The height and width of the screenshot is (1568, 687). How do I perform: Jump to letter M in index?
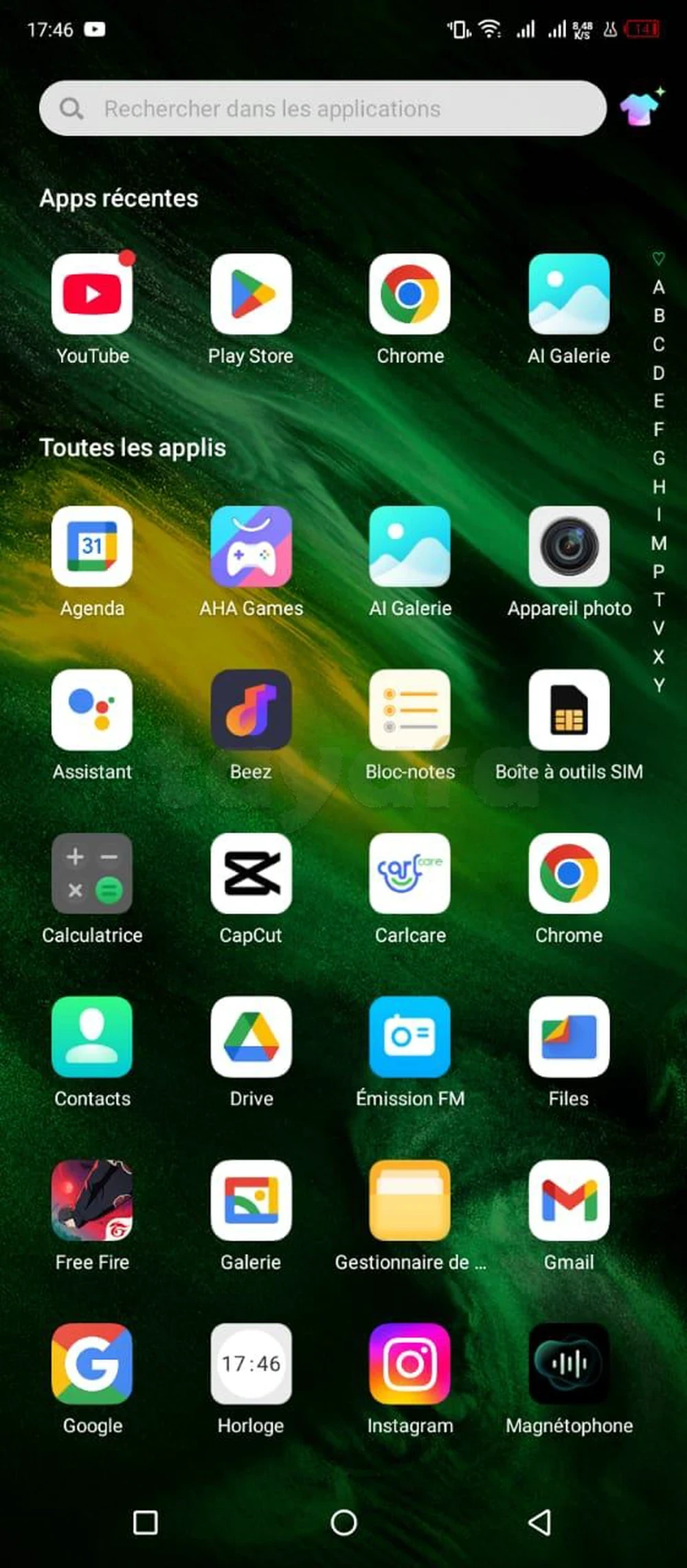click(658, 544)
